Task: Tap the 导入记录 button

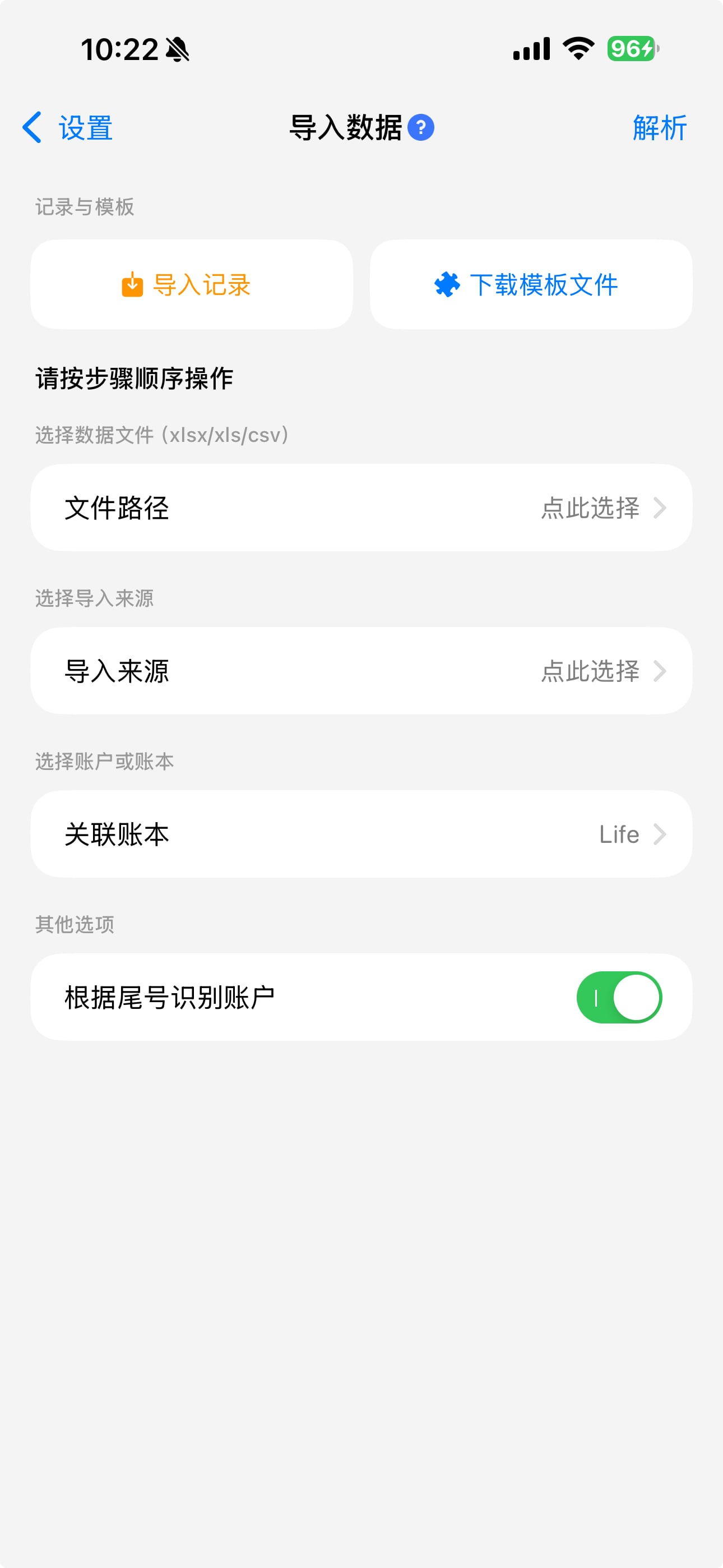Action: pos(192,283)
